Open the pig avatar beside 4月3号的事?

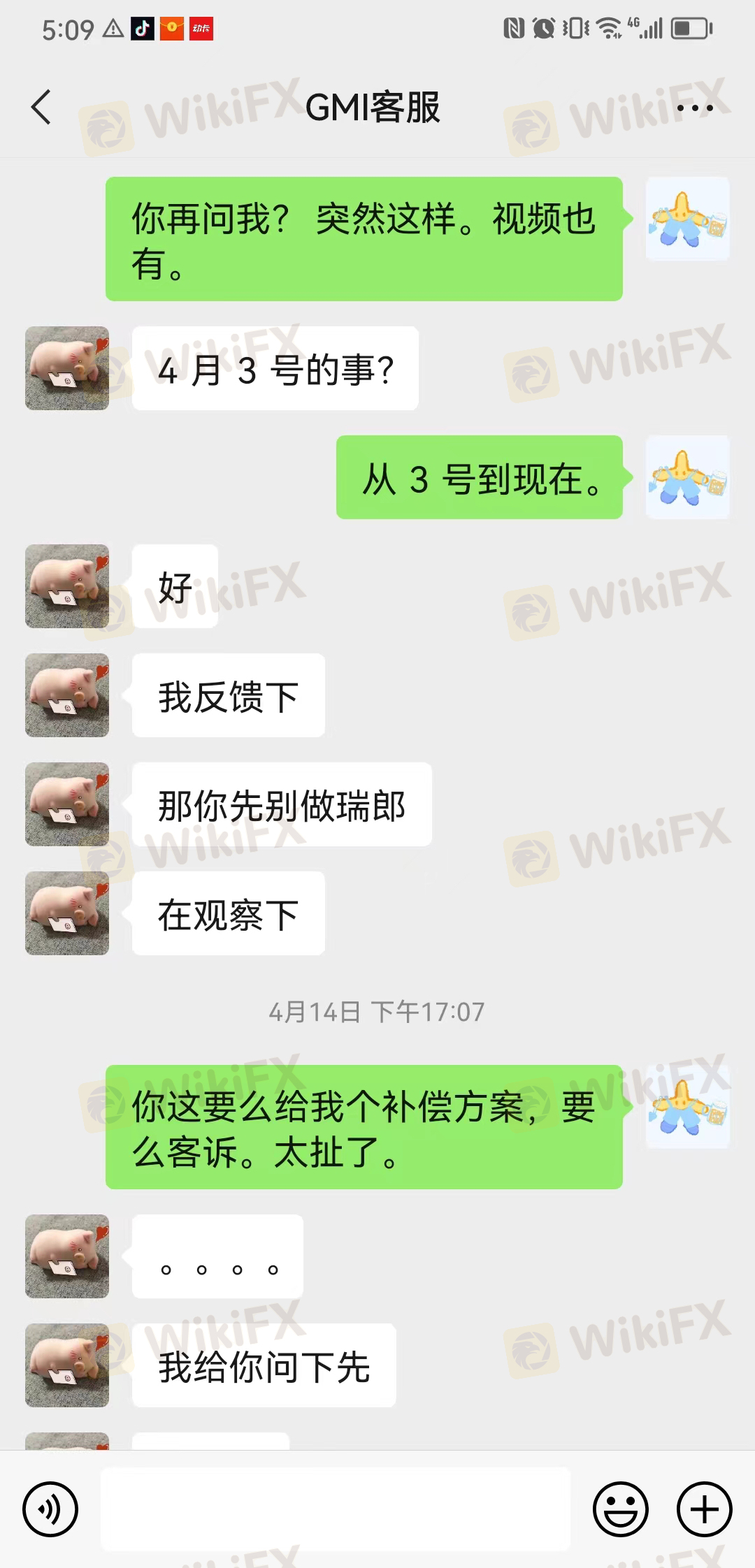(x=67, y=368)
